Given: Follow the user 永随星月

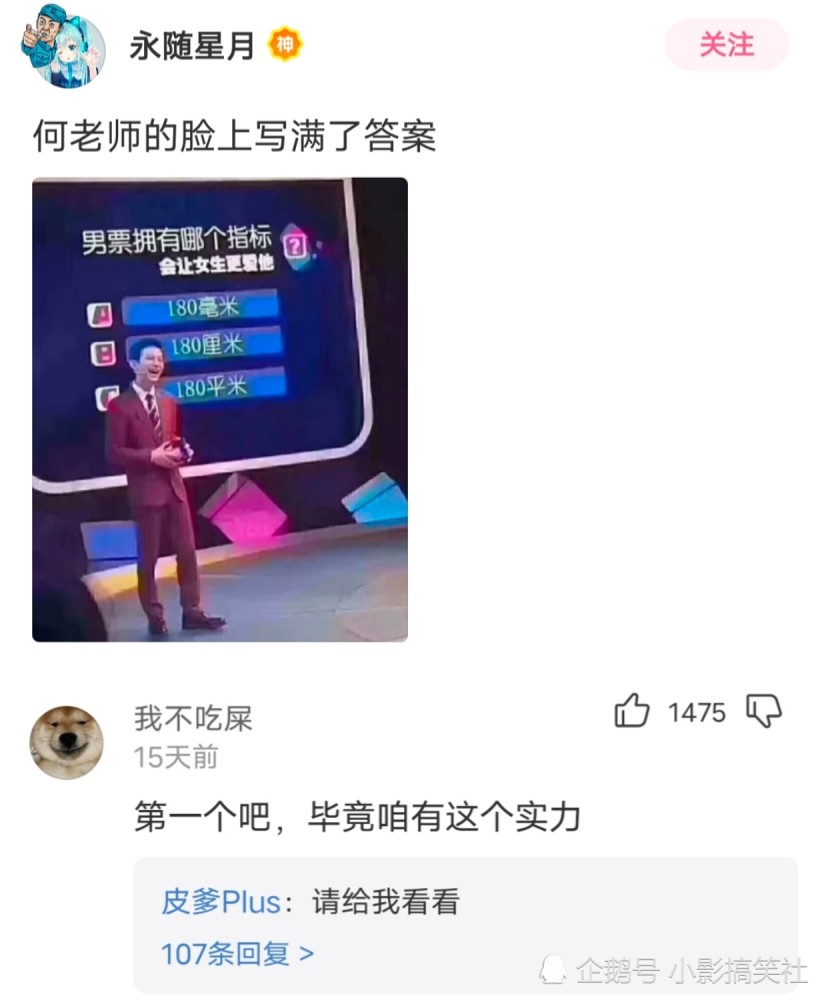Looking at the screenshot, I should [x=726, y=45].
